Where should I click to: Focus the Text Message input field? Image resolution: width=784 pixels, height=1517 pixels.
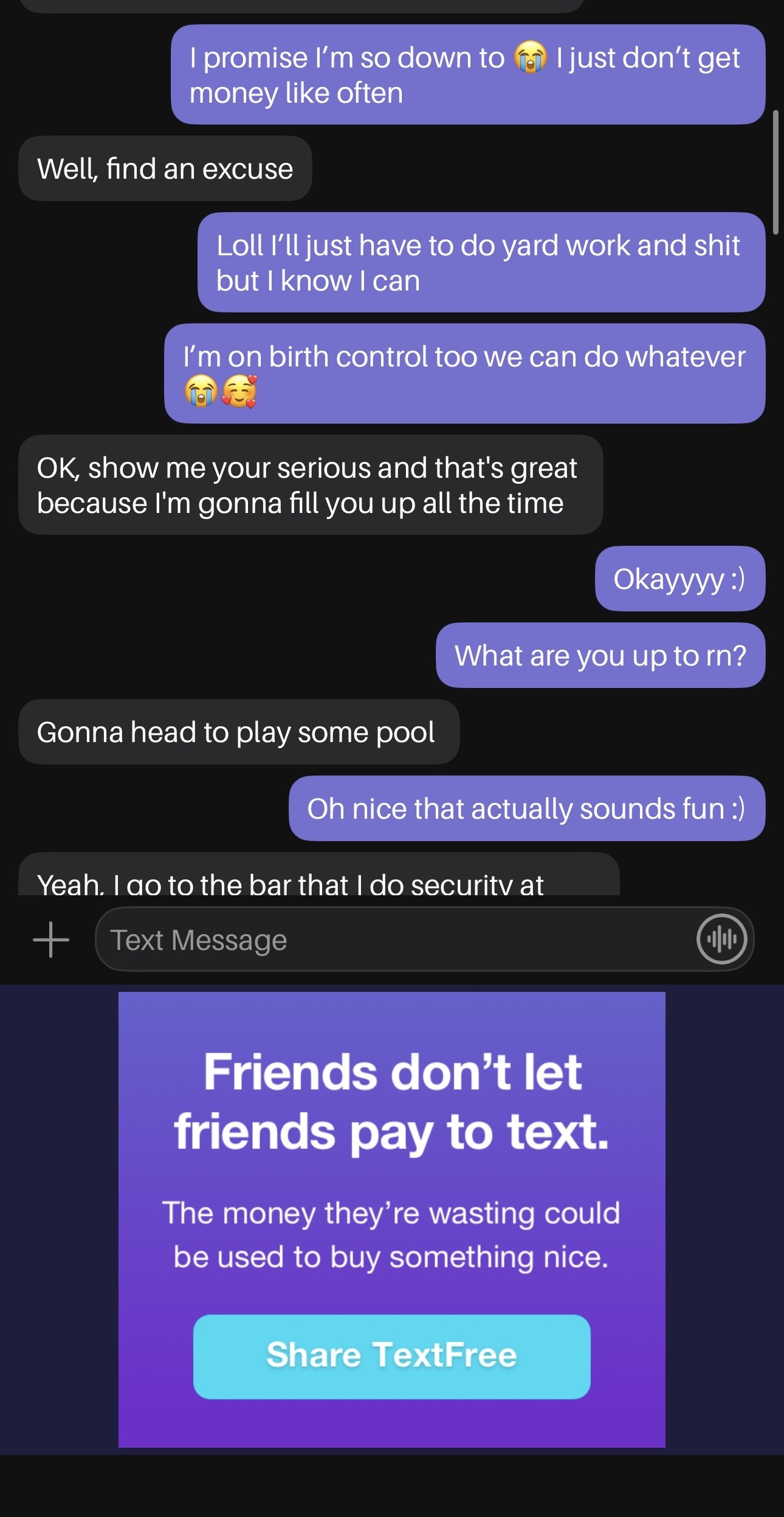point(424,939)
